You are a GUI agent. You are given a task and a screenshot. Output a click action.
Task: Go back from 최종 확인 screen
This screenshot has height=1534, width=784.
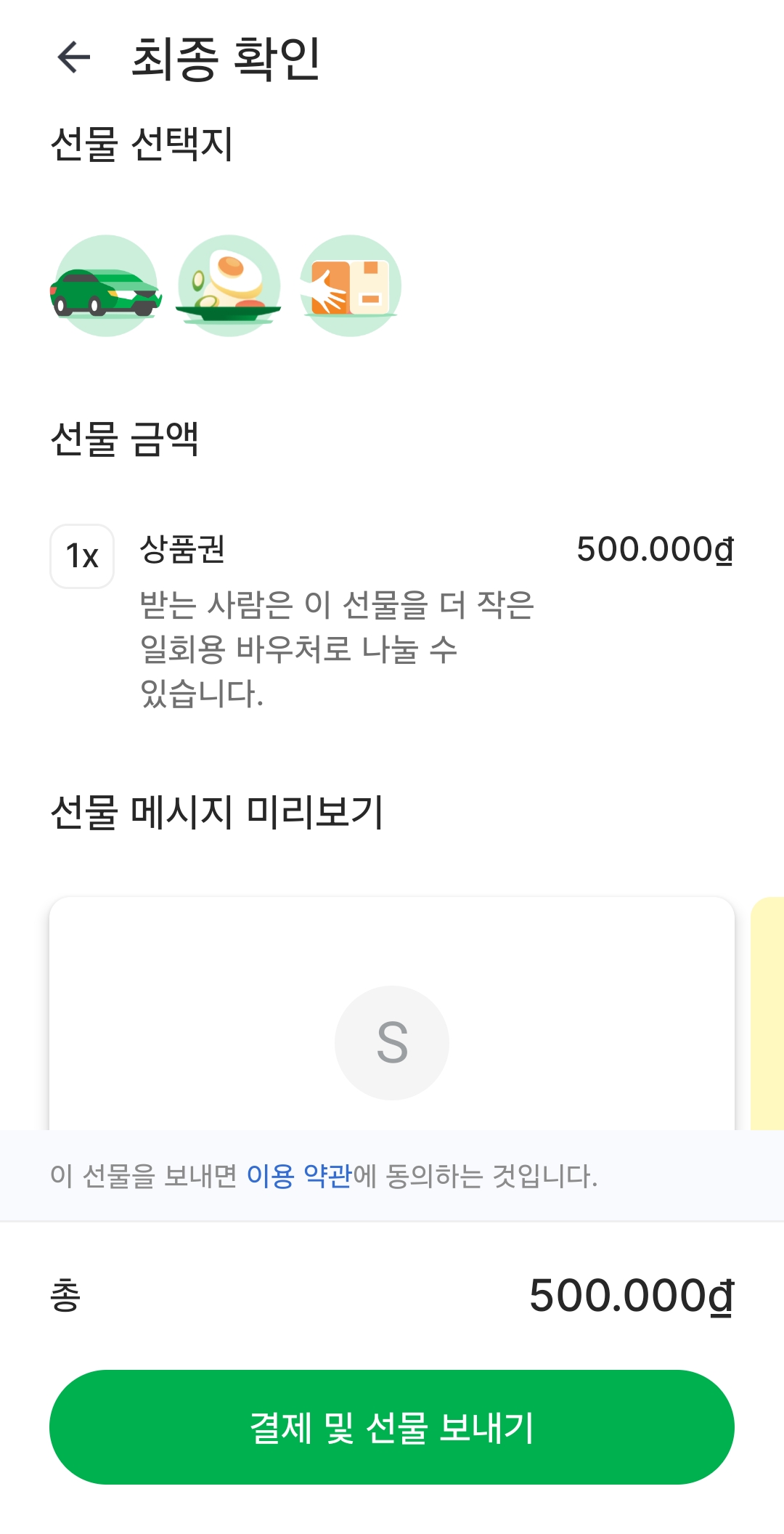[x=74, y=58]
